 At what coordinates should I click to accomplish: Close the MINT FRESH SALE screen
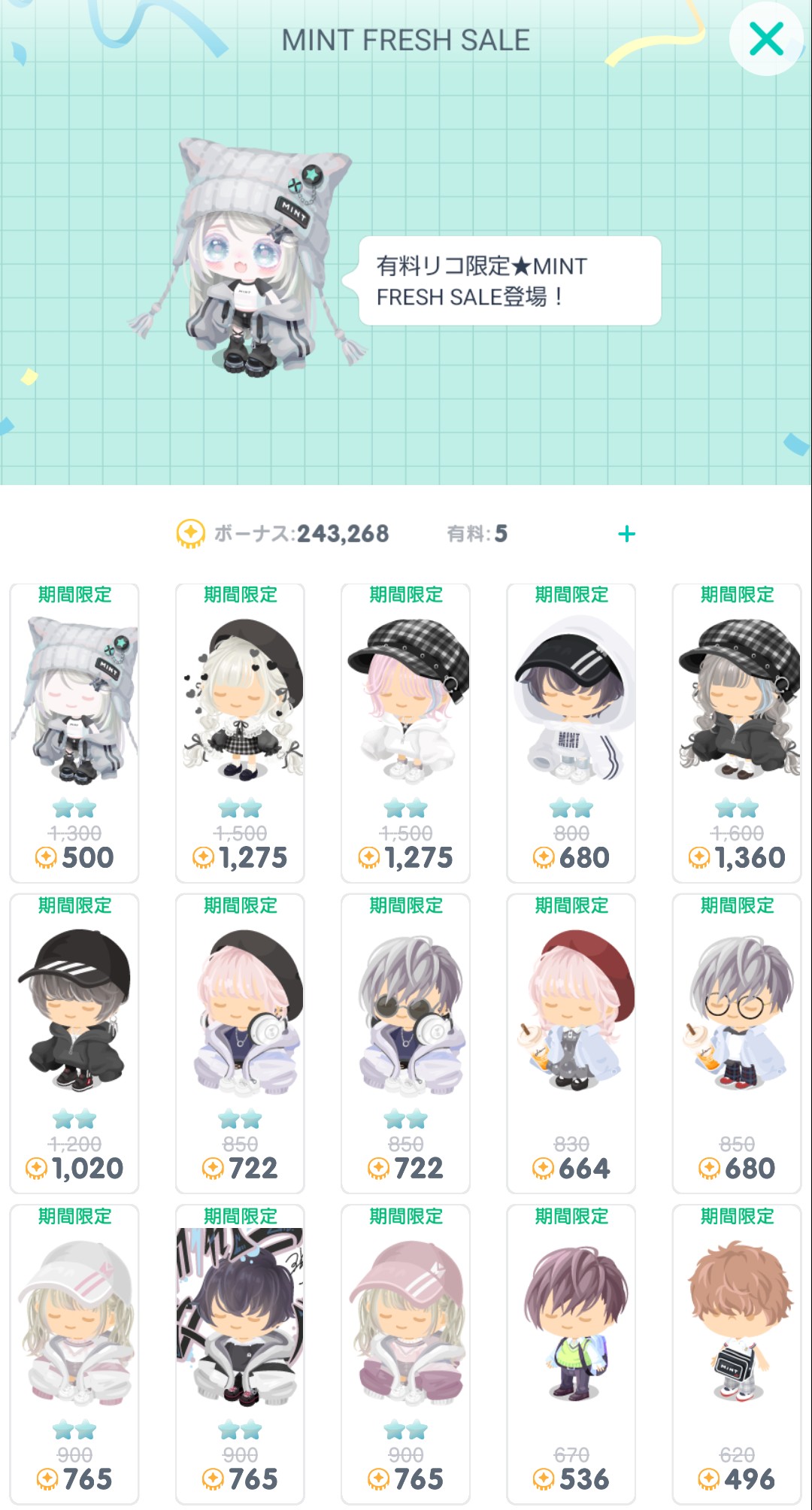[766, 38]
